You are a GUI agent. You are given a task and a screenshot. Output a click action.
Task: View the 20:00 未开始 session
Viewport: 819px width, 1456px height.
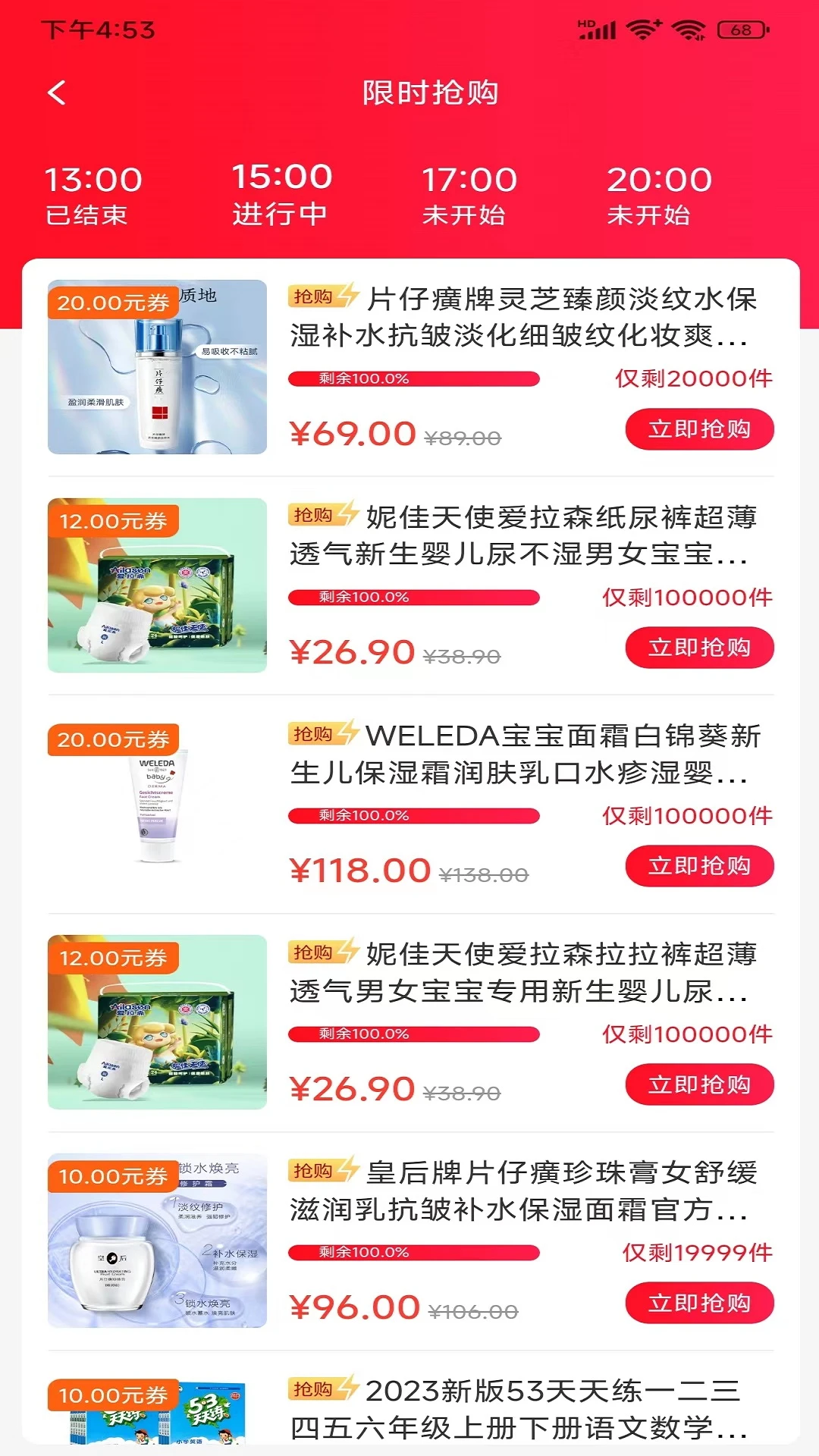pos(658,196)
